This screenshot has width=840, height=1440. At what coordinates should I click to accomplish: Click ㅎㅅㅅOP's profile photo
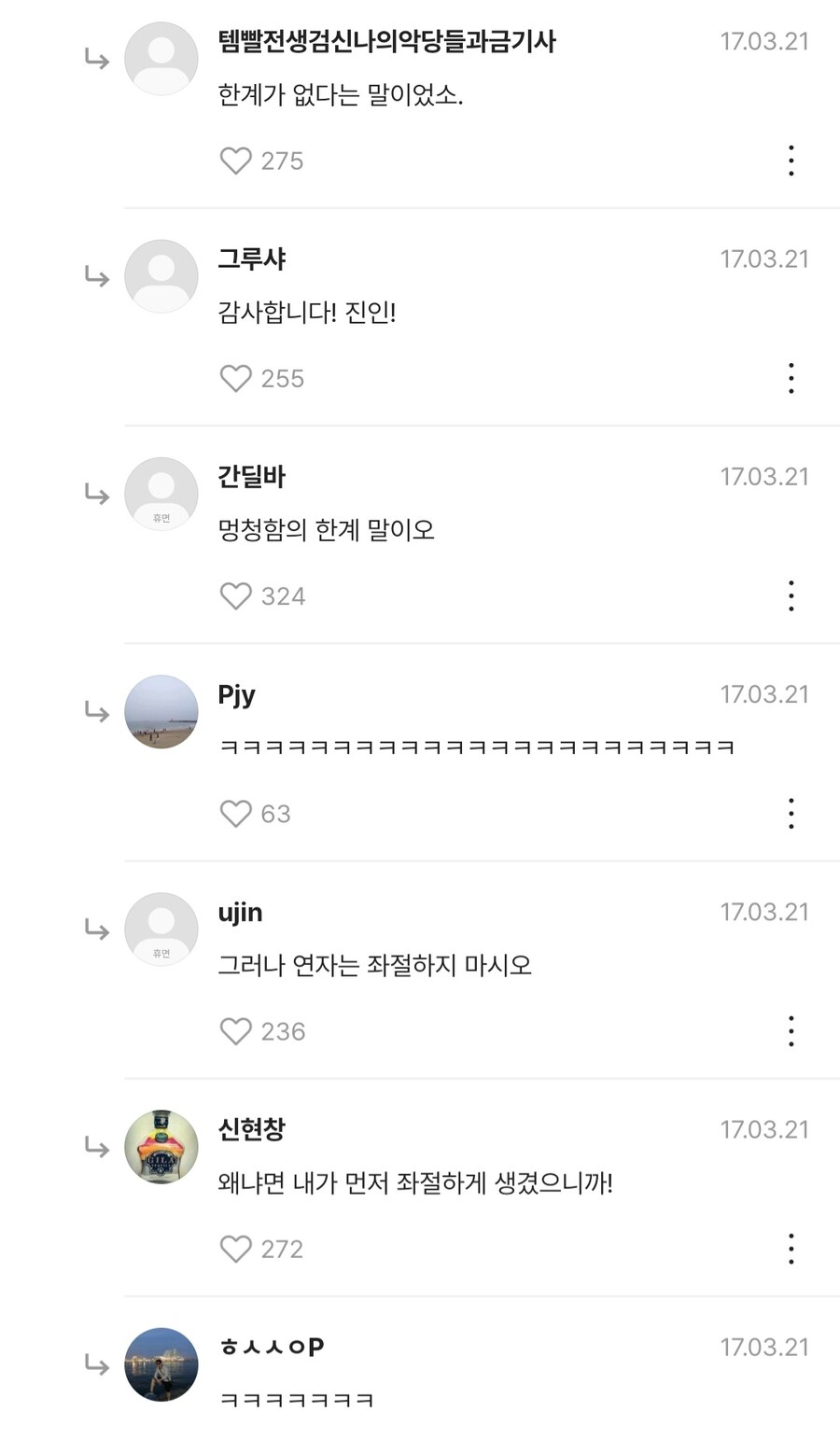coord(161,1364)
